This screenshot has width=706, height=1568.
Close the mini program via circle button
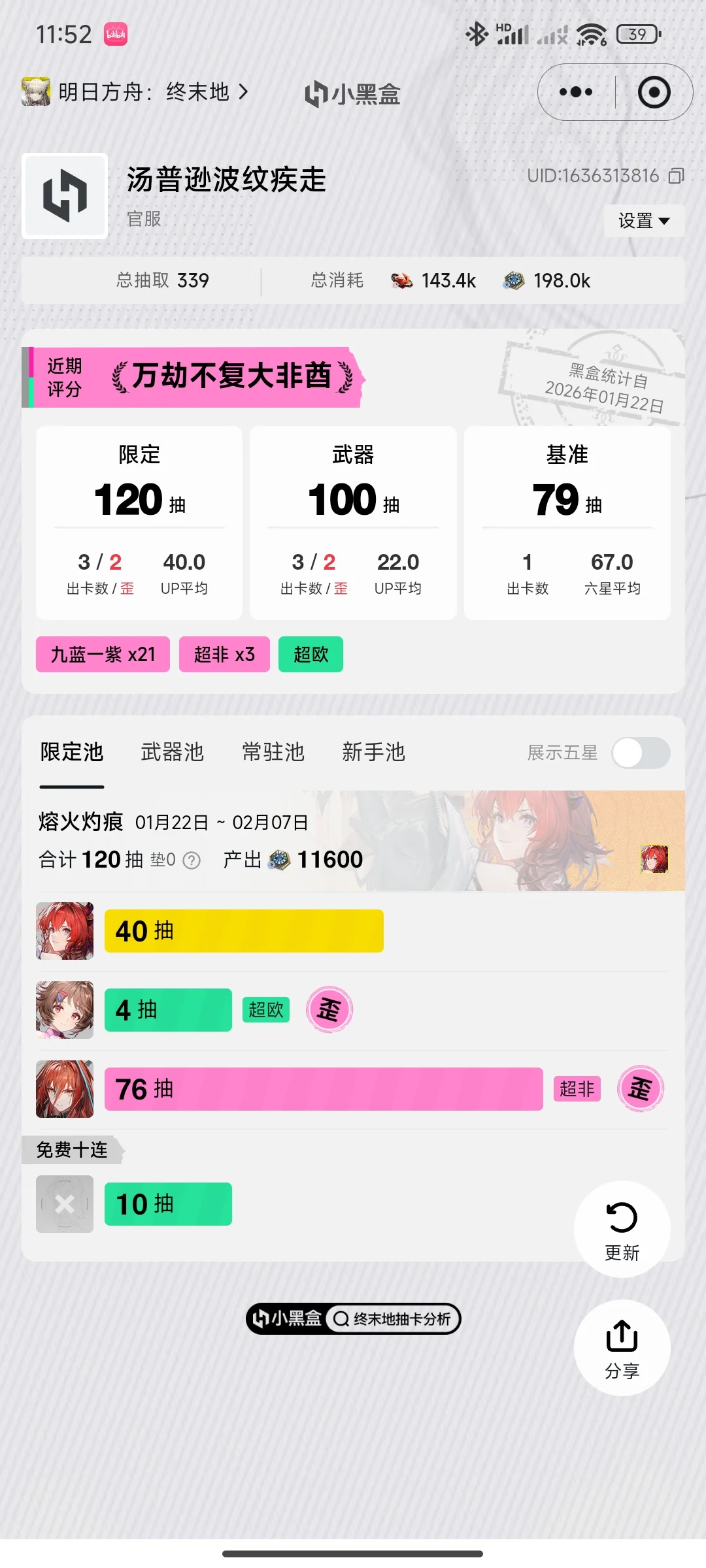tap(654, 92)
